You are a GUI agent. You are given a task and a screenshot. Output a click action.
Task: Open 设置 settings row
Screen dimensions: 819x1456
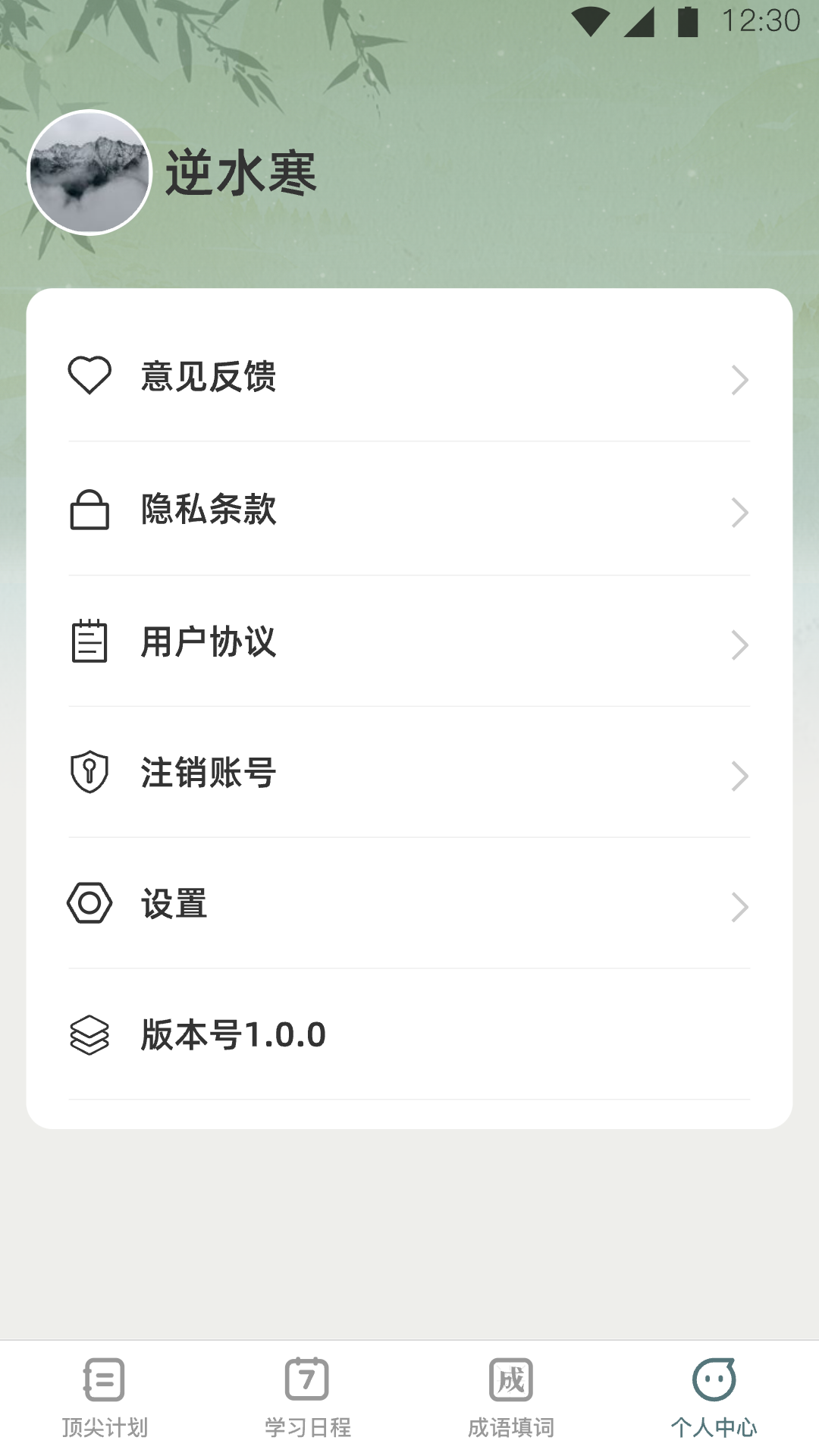[409, 905]
